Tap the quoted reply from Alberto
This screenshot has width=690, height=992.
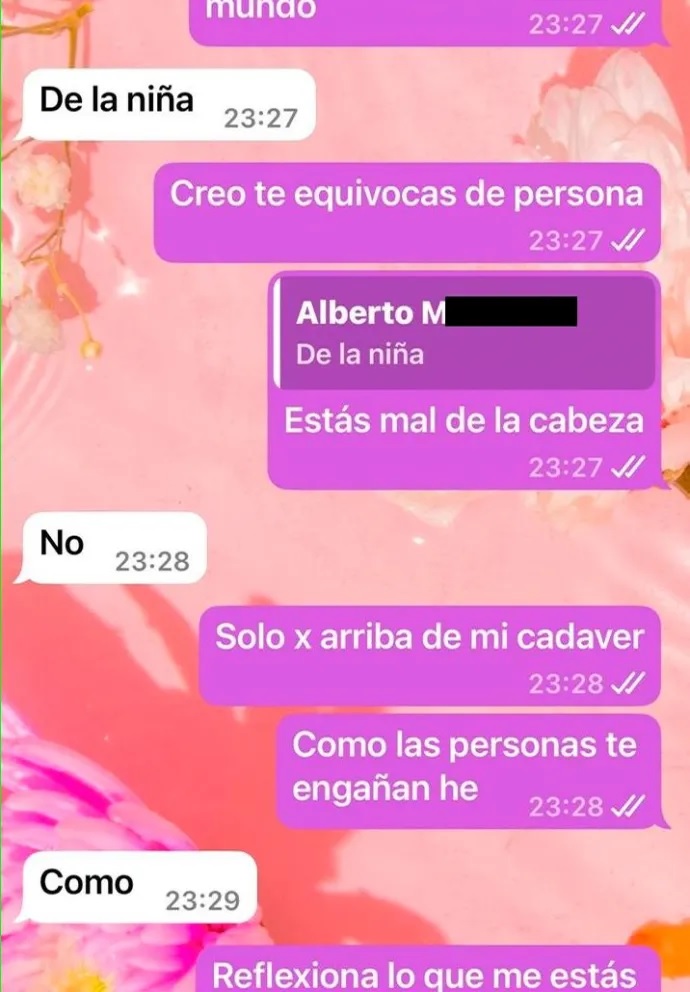pos(465,333)
